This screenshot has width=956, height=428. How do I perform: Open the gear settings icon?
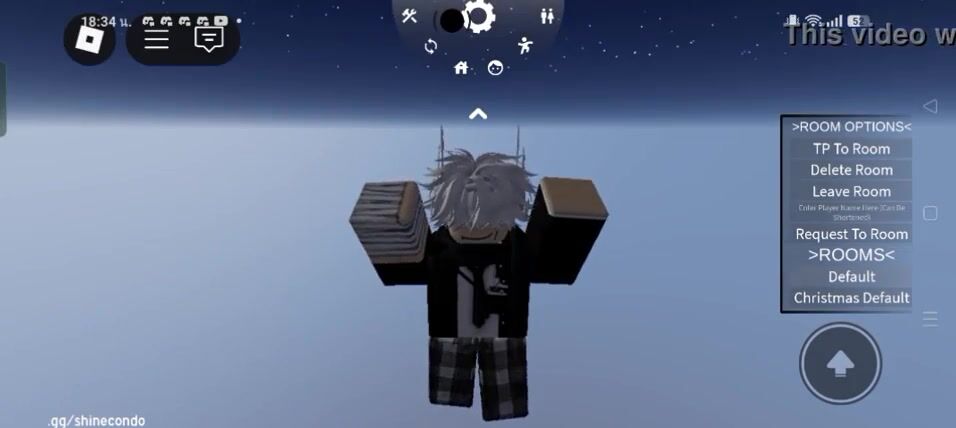pos(479,17)
